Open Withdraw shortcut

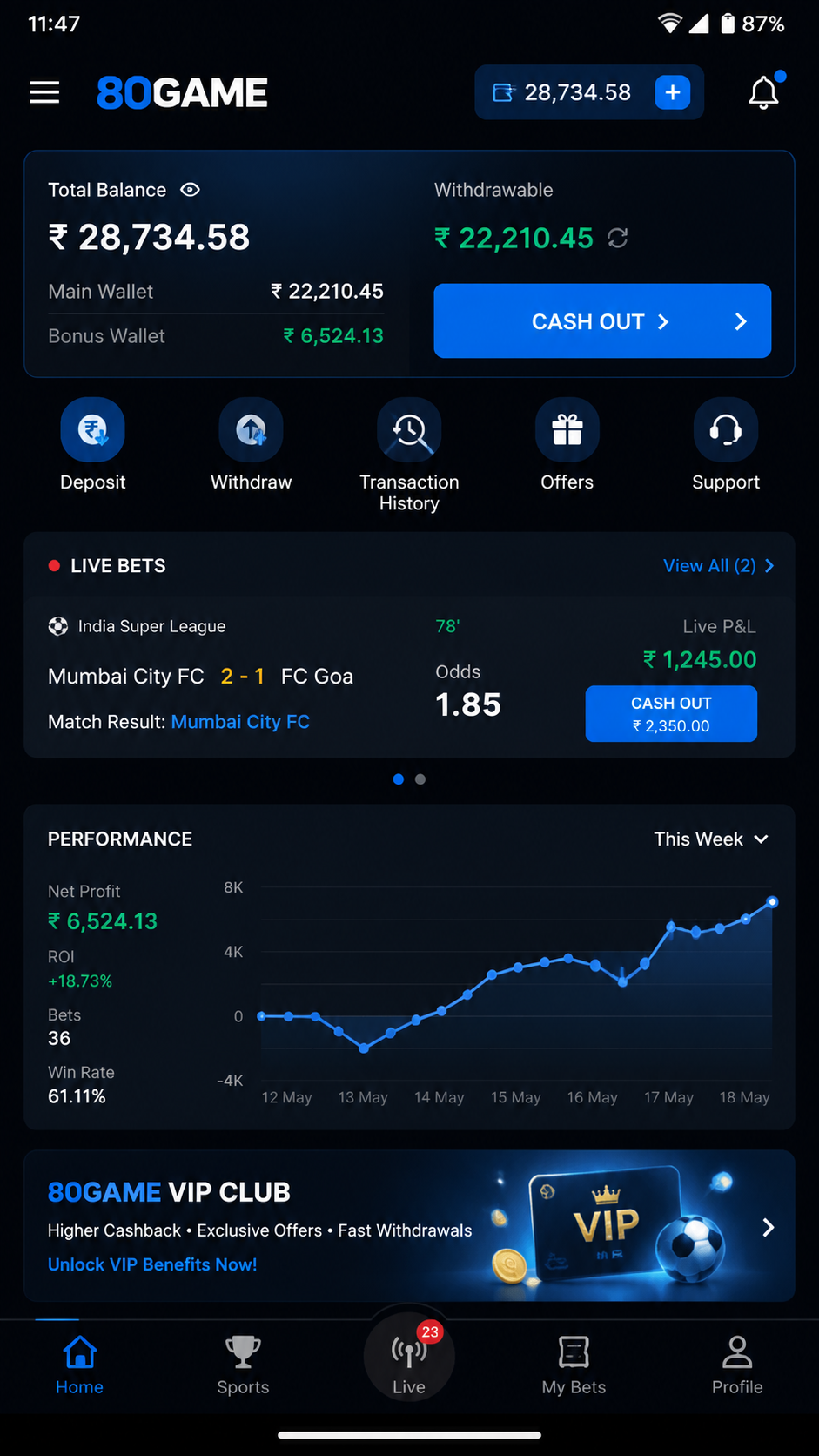click(252, 445)
